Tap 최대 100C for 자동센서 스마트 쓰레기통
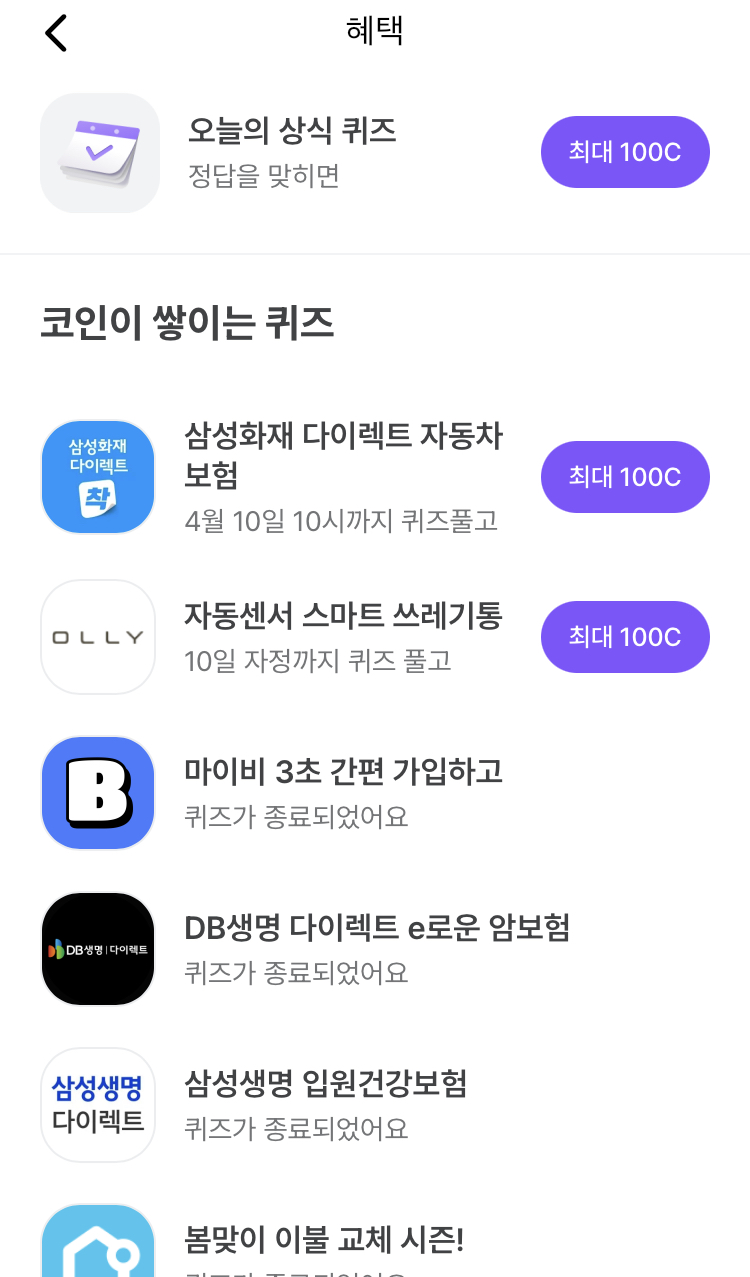The height and width of the screenshot is (1277, 750). click(x=625, y=637)
